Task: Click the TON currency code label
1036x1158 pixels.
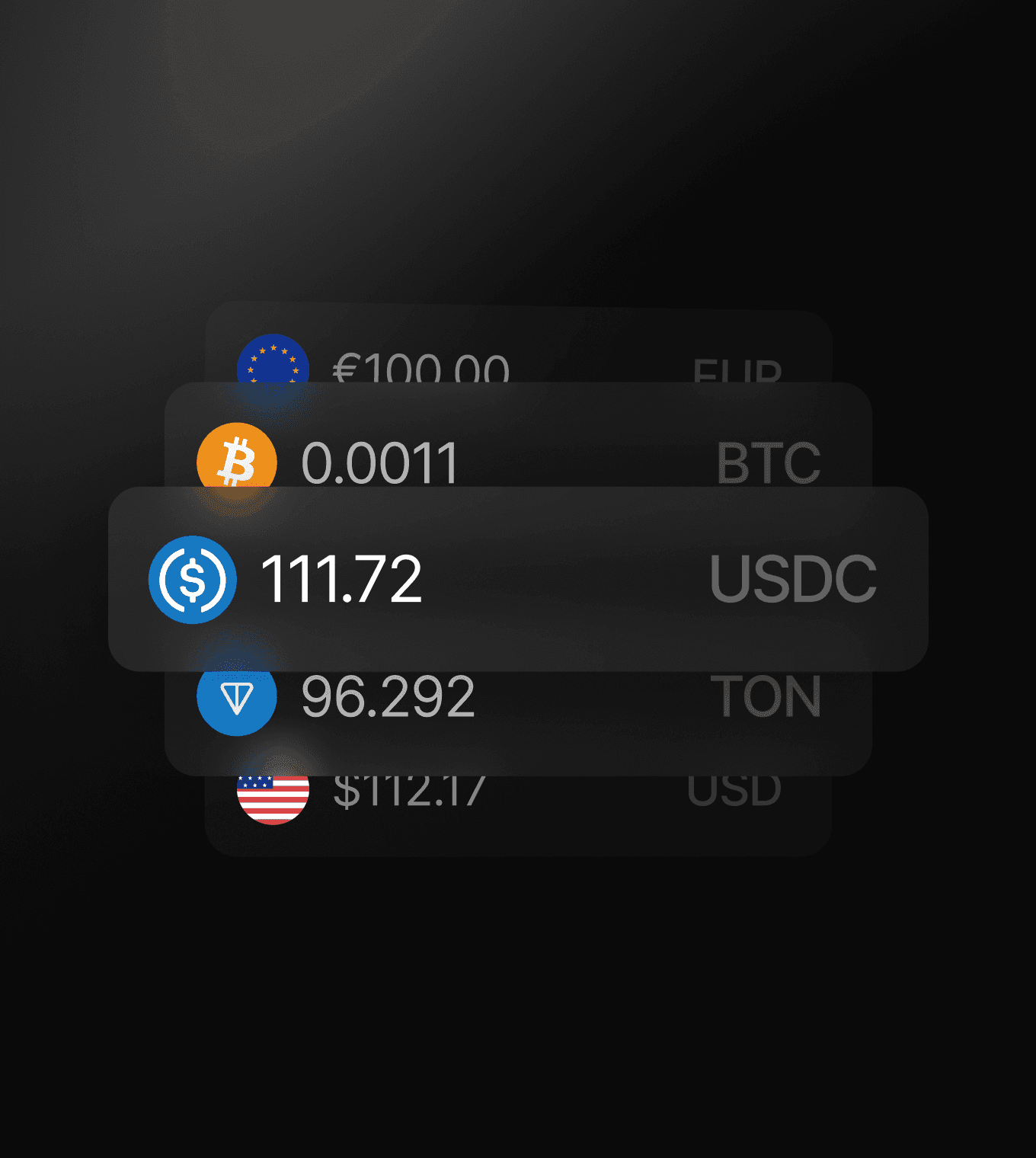Action: click(x=766, y=695)
